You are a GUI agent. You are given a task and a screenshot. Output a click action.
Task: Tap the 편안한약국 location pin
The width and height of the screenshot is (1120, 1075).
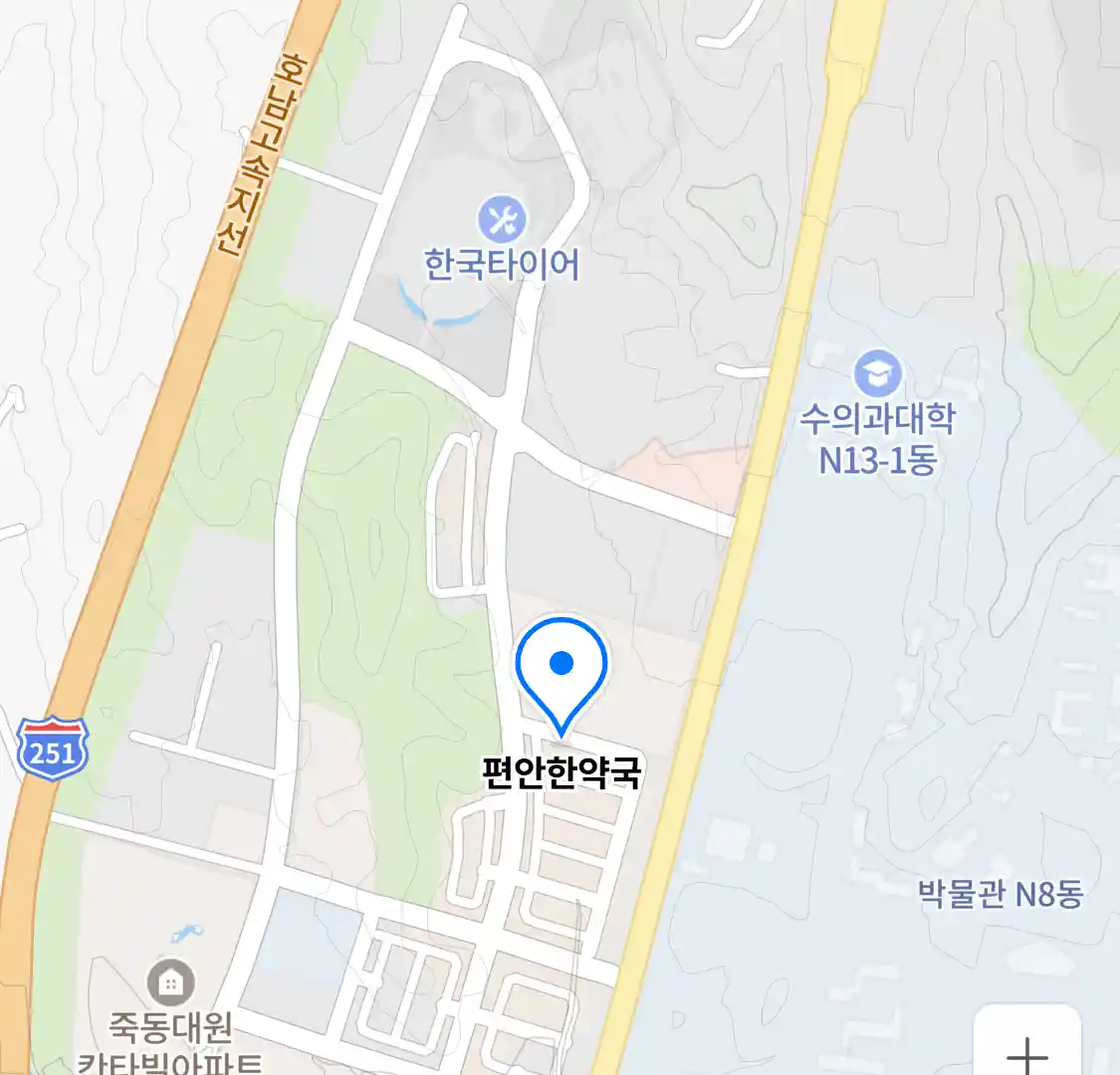(561, 669)
